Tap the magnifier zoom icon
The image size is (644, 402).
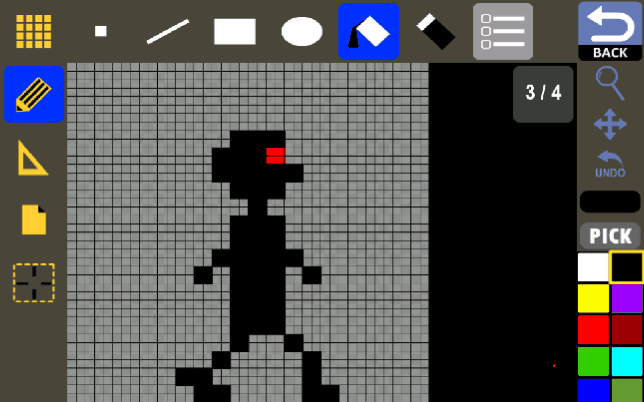point(610,81)
